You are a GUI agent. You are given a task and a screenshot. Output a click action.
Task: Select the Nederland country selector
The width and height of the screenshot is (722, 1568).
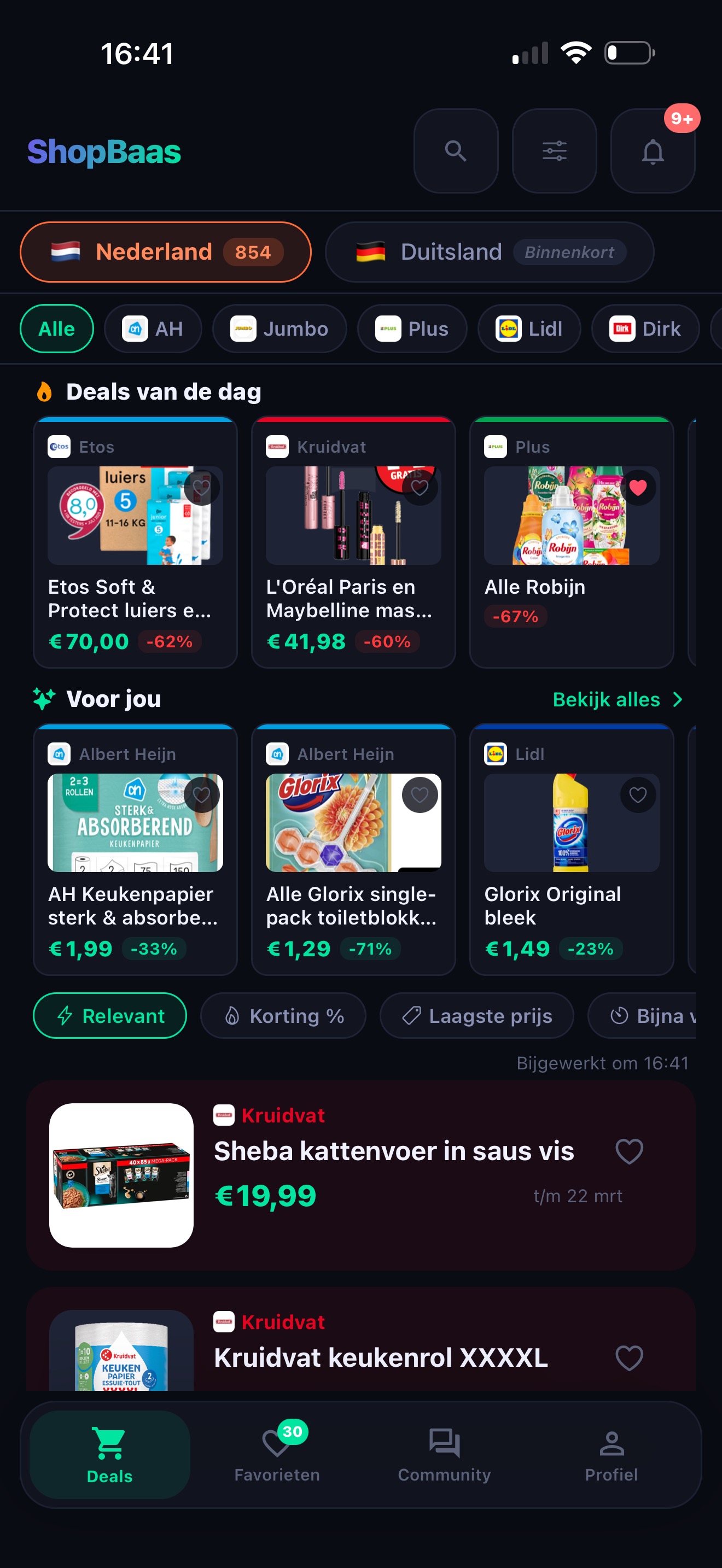[166, 251]
